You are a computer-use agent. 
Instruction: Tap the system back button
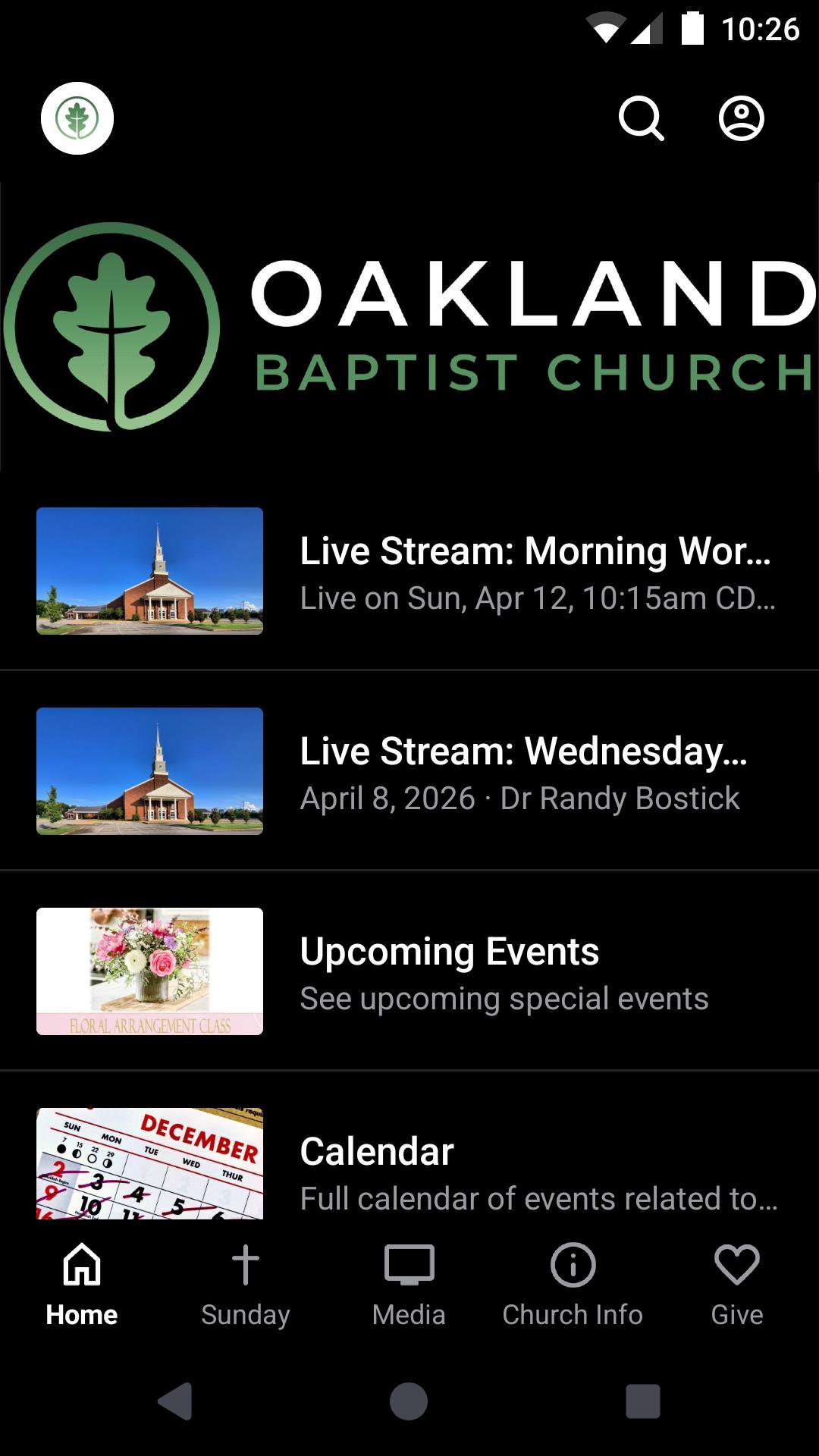pos(175,1401)
